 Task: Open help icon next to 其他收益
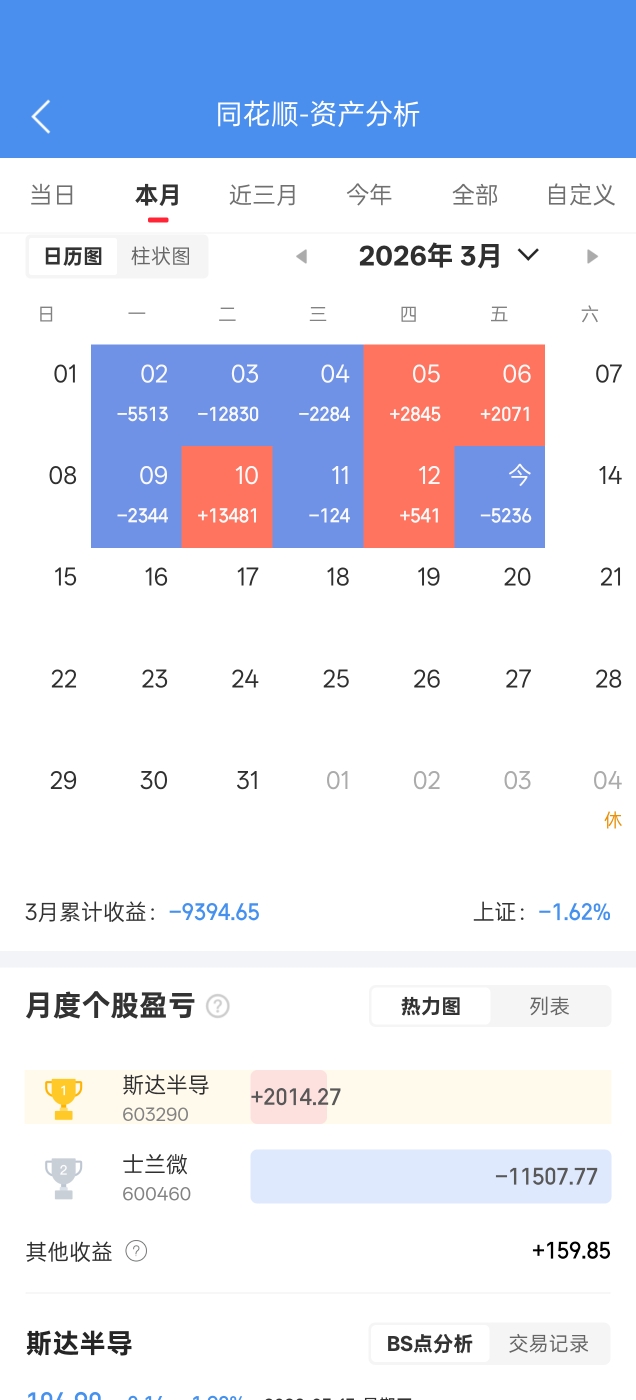(137, 1251)
